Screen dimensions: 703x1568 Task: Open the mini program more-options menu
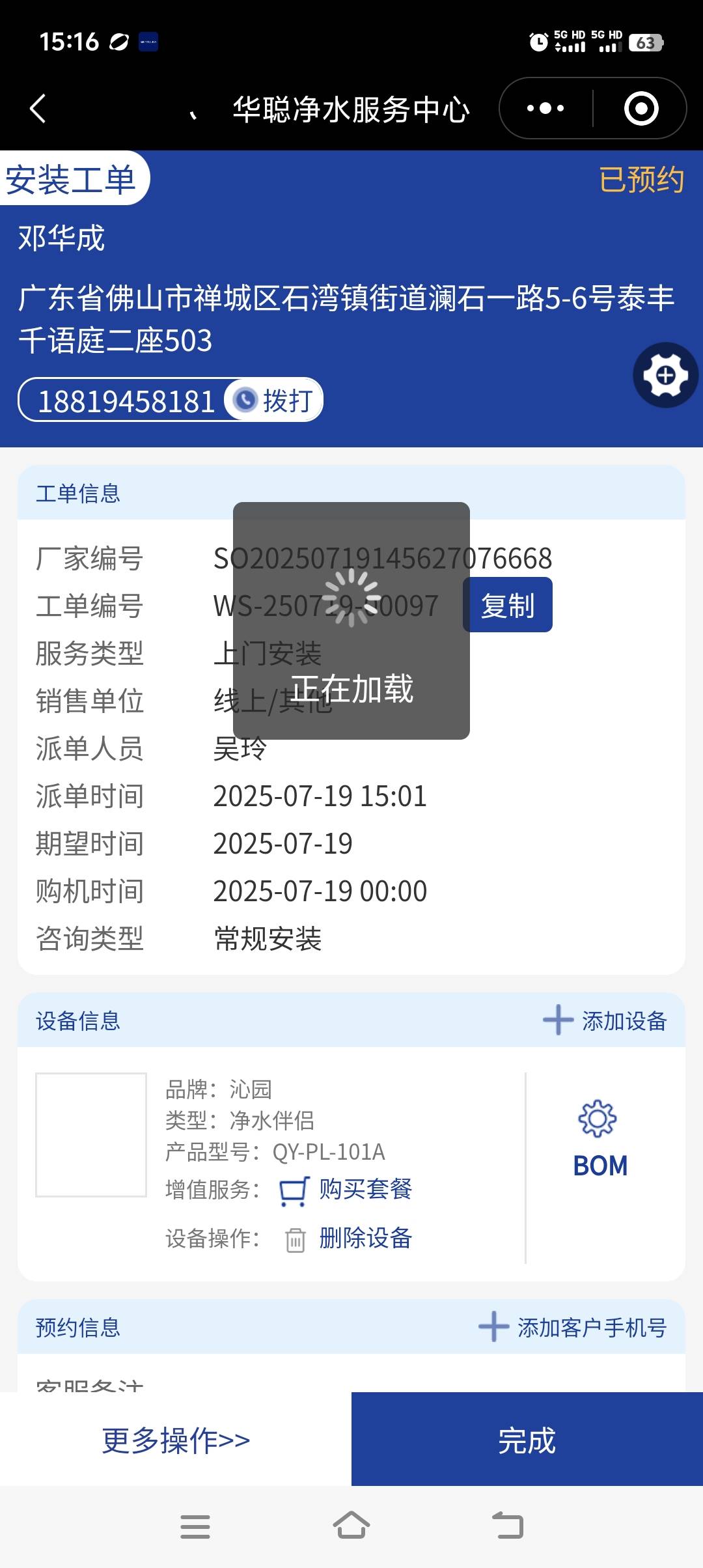coord(545,108)
